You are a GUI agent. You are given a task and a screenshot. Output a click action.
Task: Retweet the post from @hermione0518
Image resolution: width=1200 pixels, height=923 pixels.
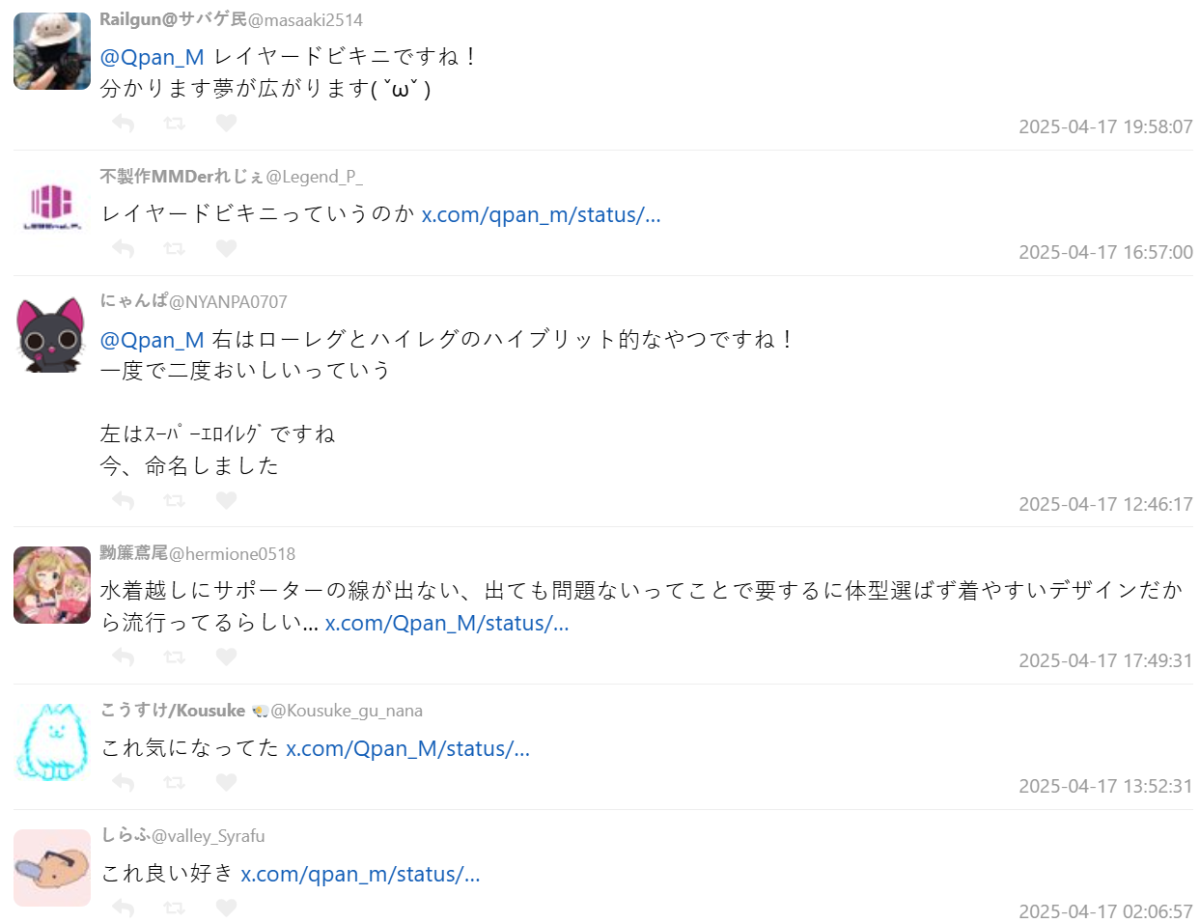point(174,657)
